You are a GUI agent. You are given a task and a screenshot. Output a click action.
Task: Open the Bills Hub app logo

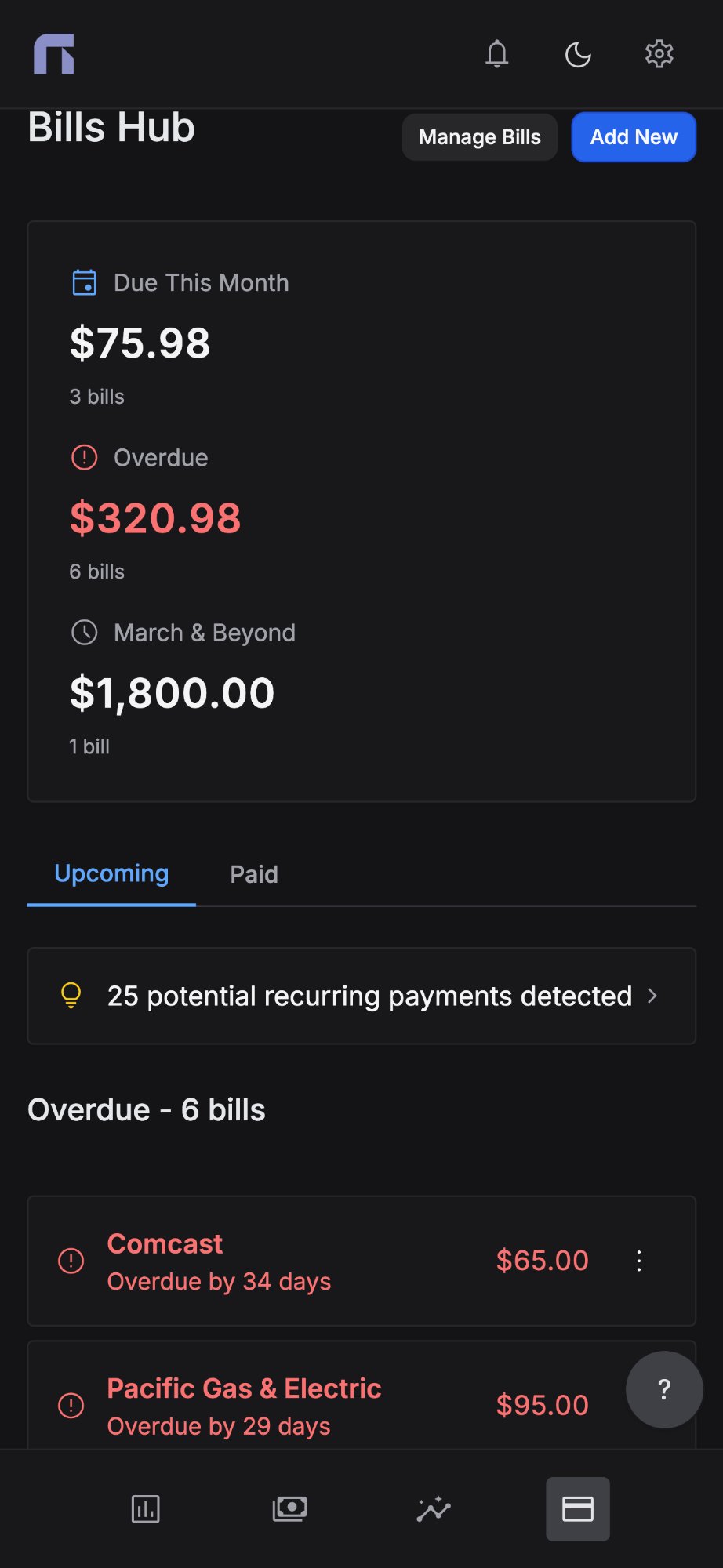tap(55, 54)
